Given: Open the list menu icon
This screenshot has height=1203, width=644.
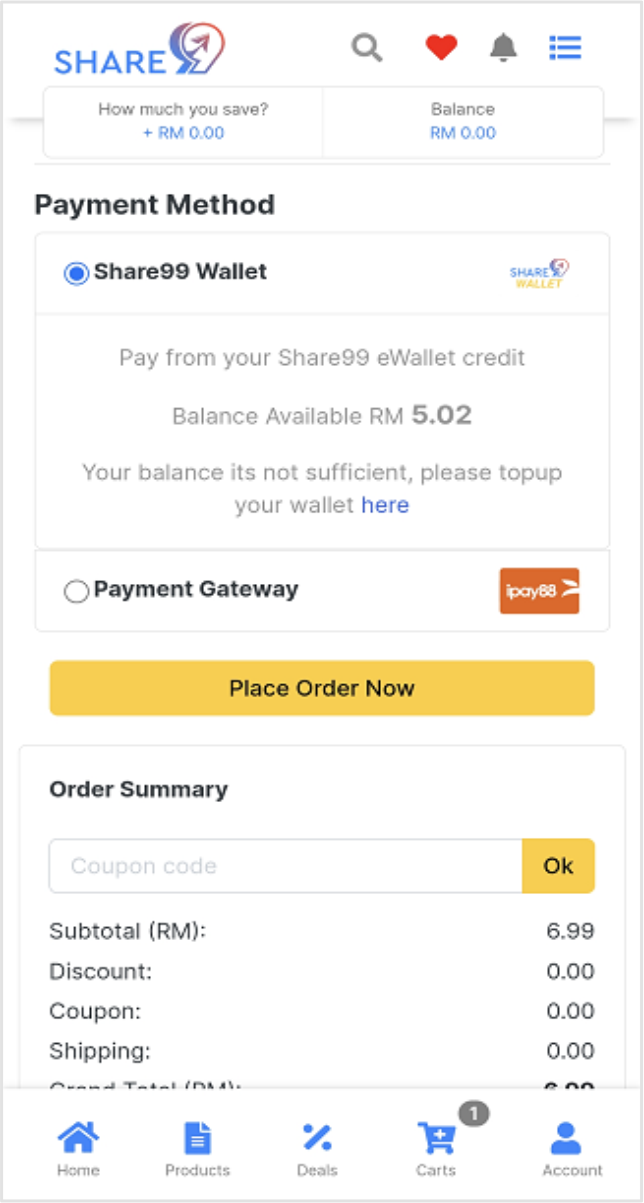Looking at the screenshot, I should point(565,47).
